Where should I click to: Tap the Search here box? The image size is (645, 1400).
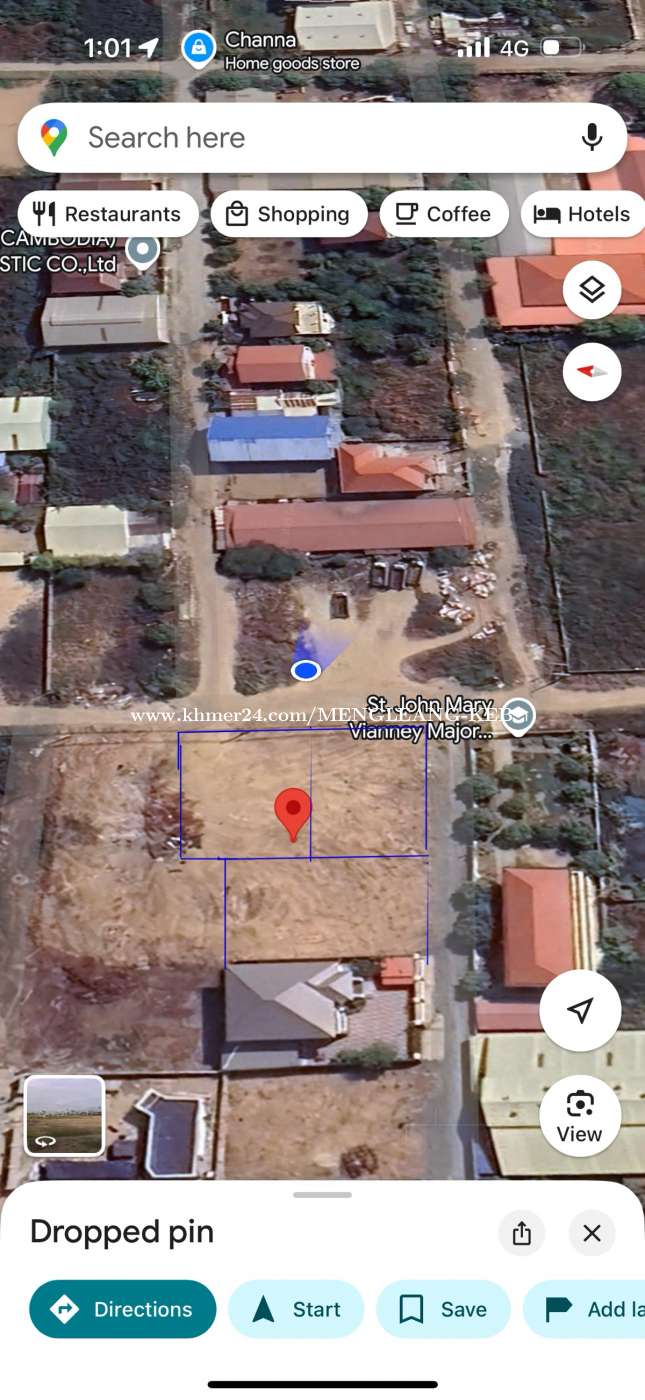pyautogui.click(x=300, y=138)
